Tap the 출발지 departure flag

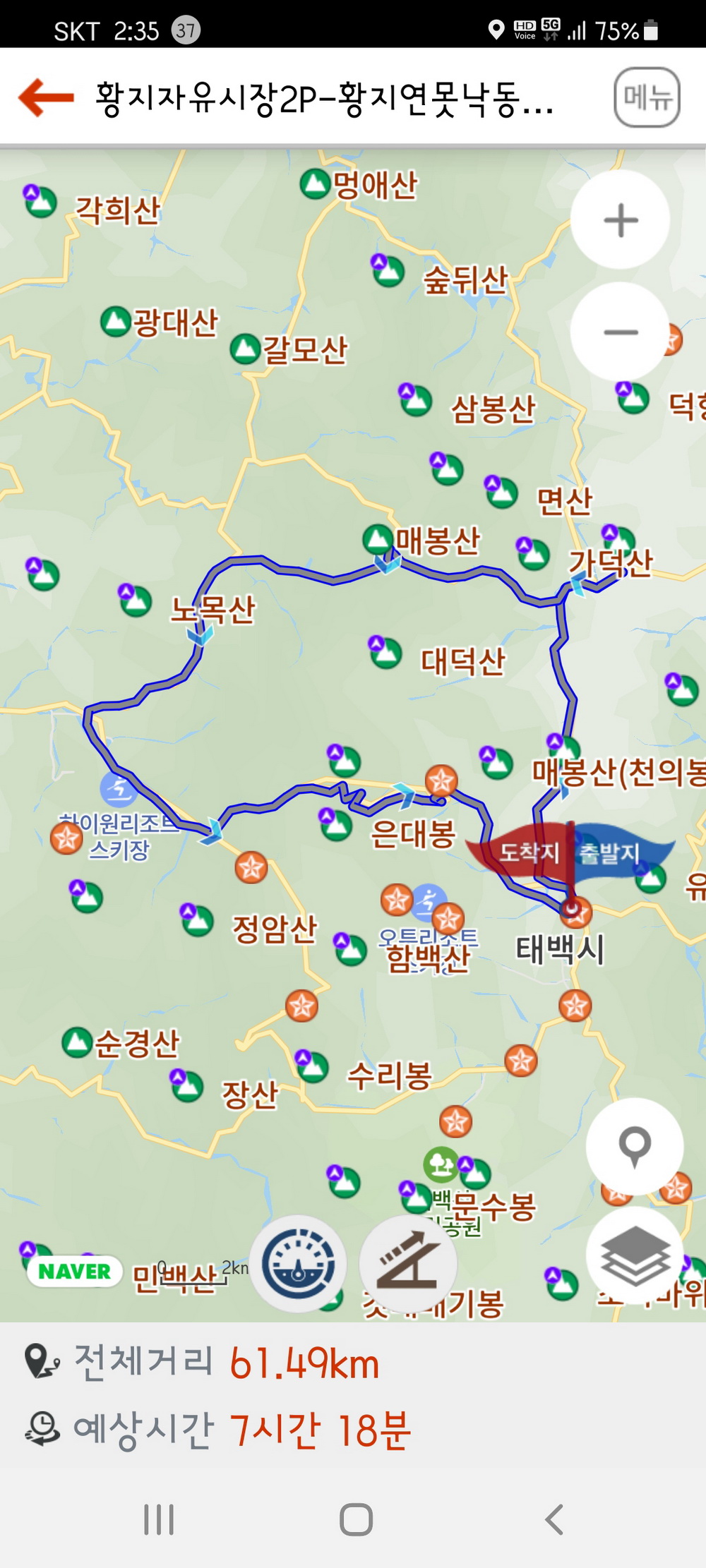click(x=614, y=852)
